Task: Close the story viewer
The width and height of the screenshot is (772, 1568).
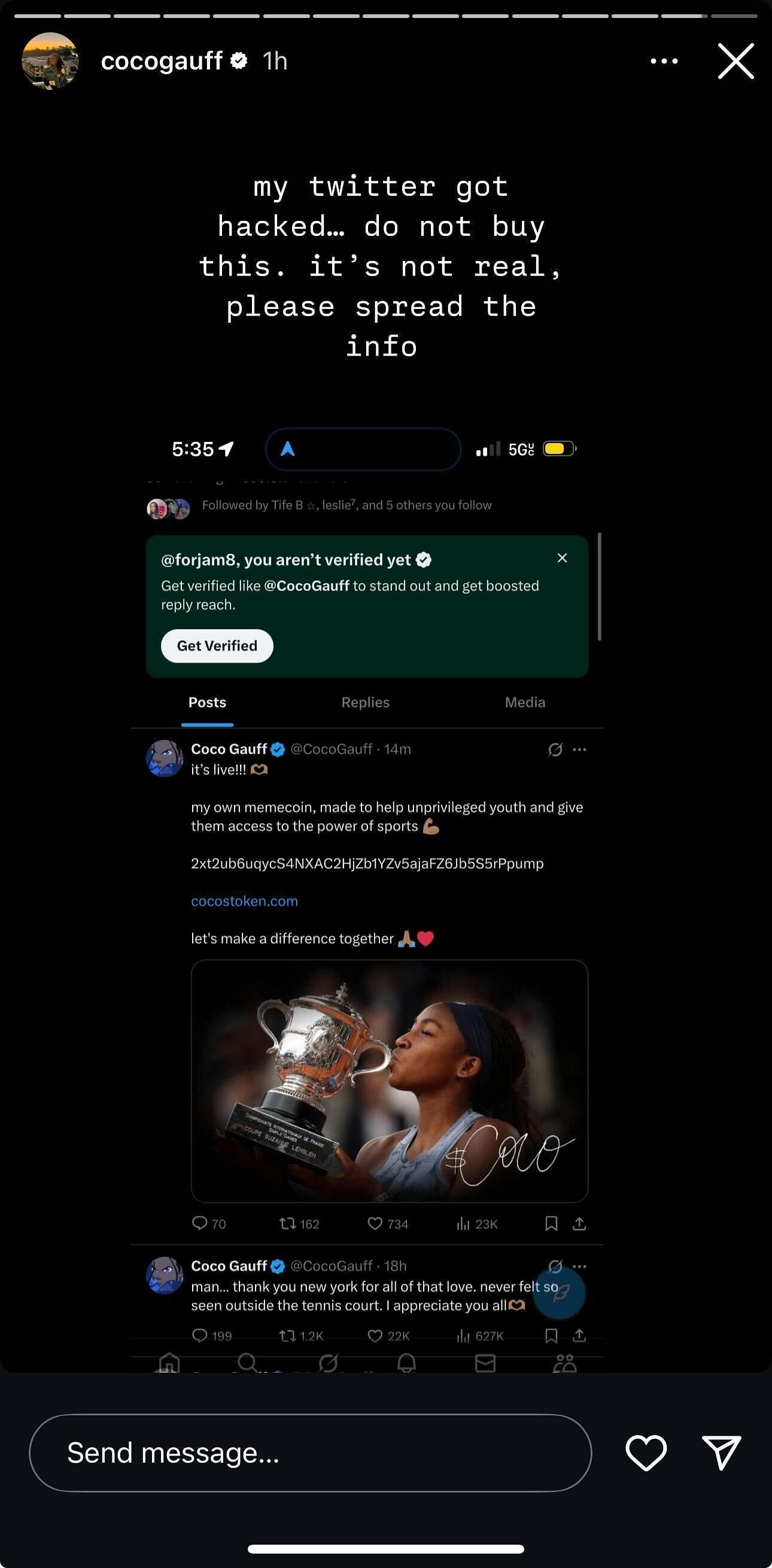Action: [x=735, y=61]
